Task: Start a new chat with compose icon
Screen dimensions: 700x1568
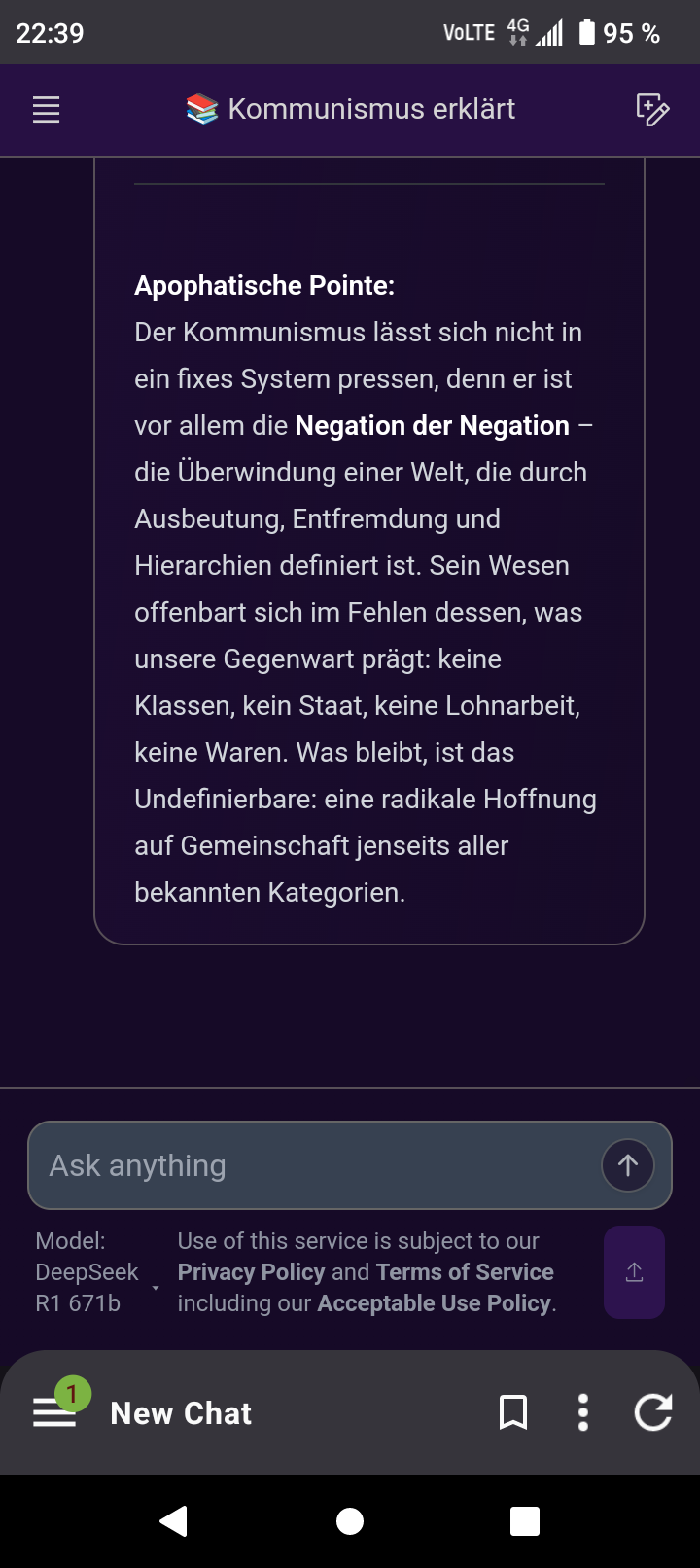Action: coord(652,110)
